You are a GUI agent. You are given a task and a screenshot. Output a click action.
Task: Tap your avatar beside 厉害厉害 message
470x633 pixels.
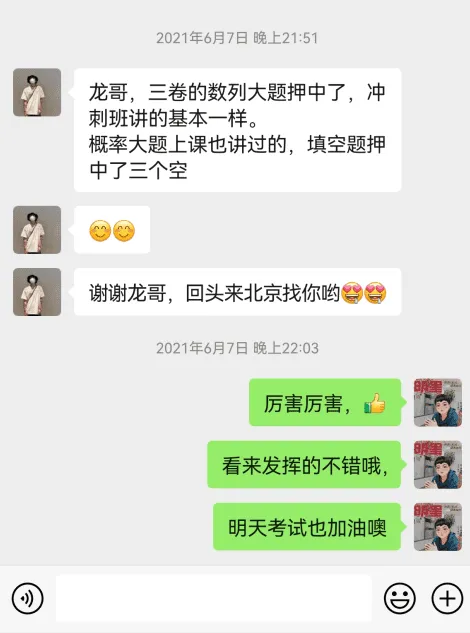pyautogui.click(x=438, y=402)
